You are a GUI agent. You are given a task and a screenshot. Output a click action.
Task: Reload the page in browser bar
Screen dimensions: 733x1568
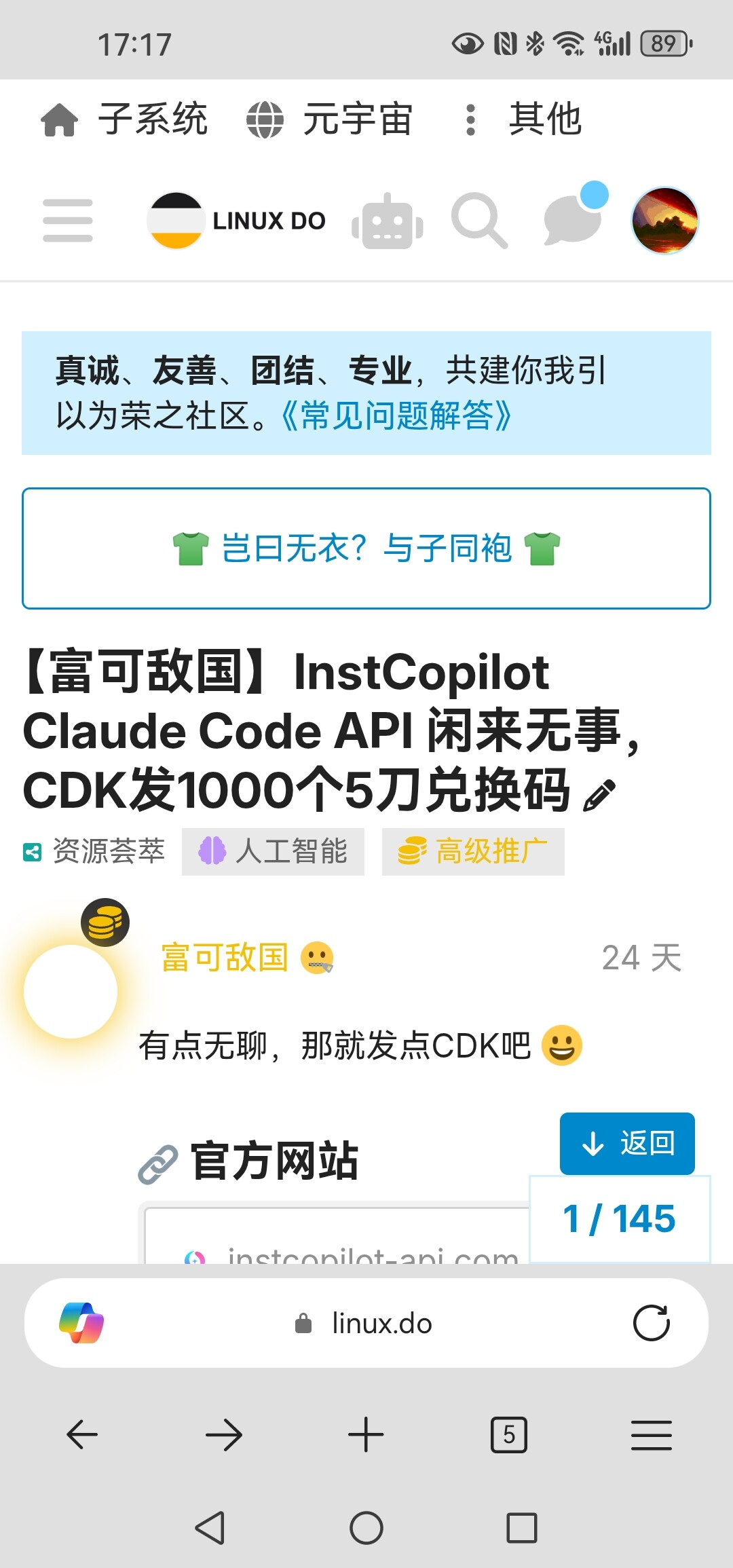[652, 1323]
